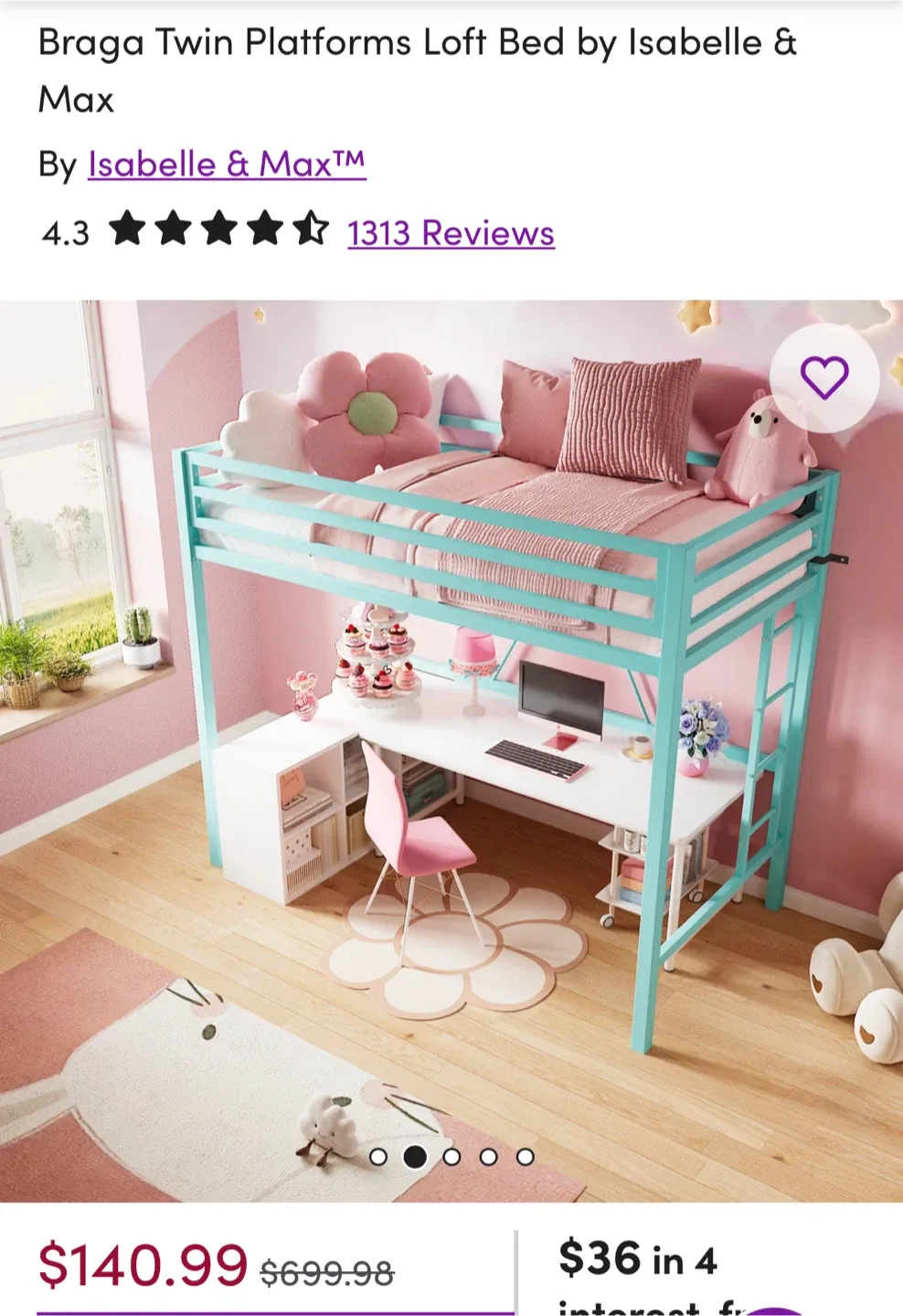
Task: Click the 4.3 average rating value
Action: click(64, 231)
